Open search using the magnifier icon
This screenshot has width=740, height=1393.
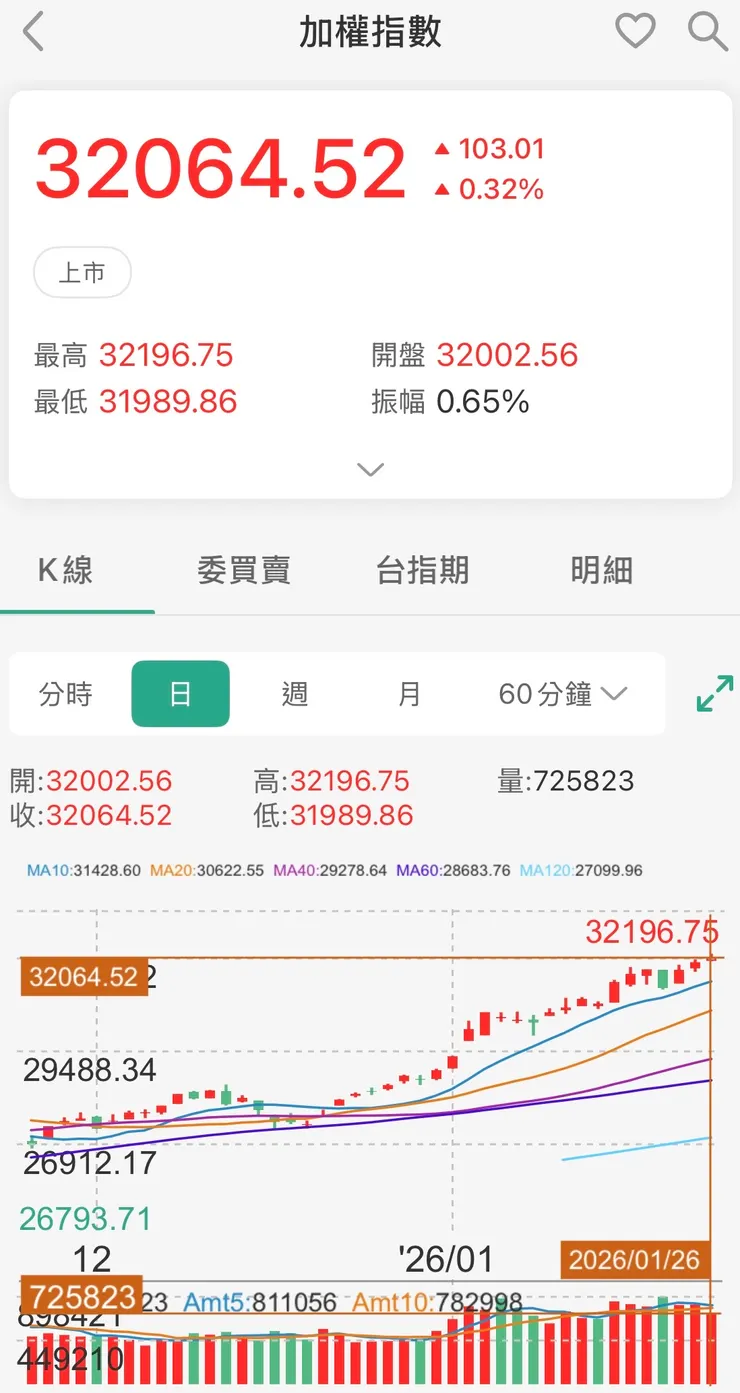tap(707, 31)
